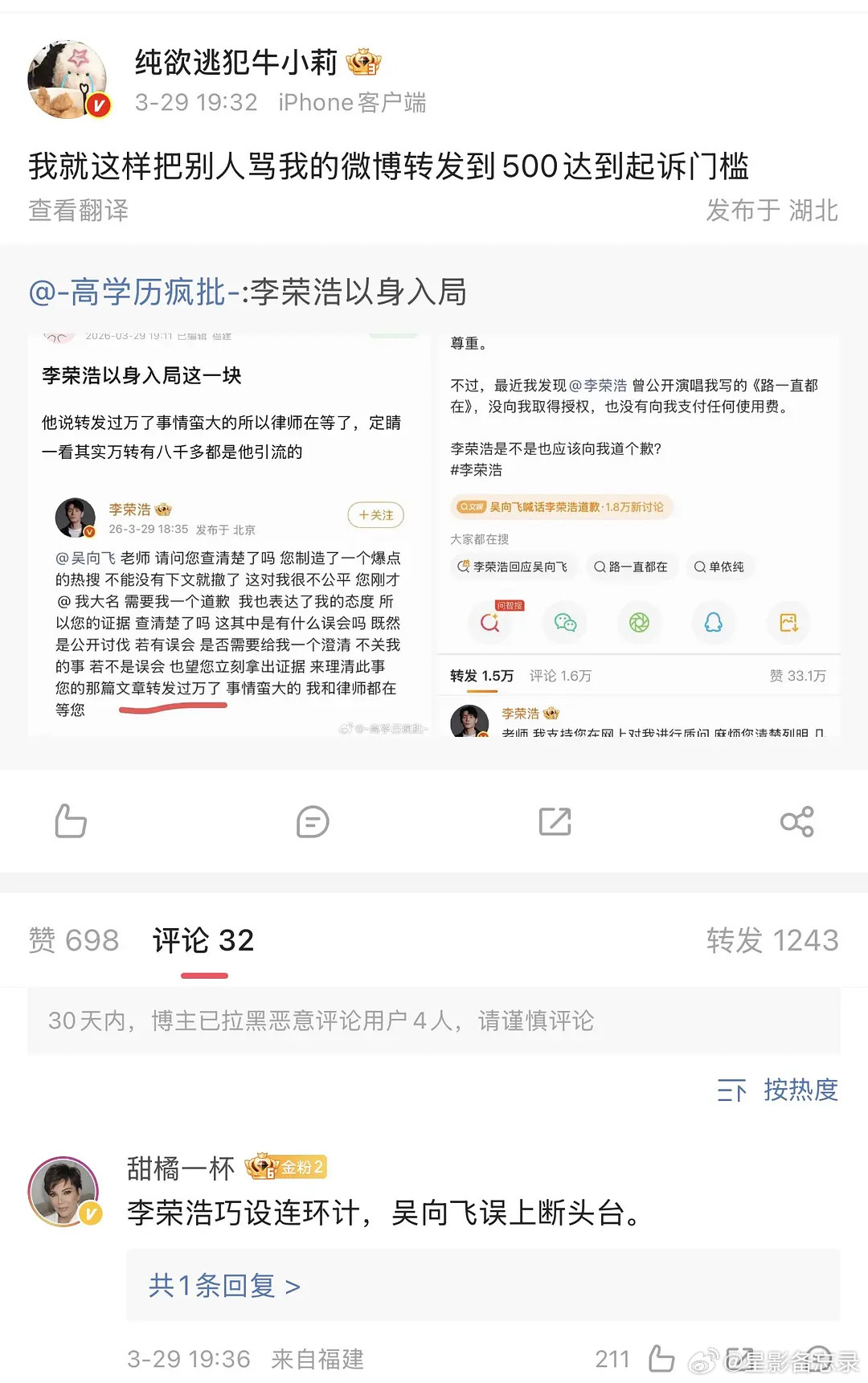Open the 问智搜 AI search icon

[492, 623]
